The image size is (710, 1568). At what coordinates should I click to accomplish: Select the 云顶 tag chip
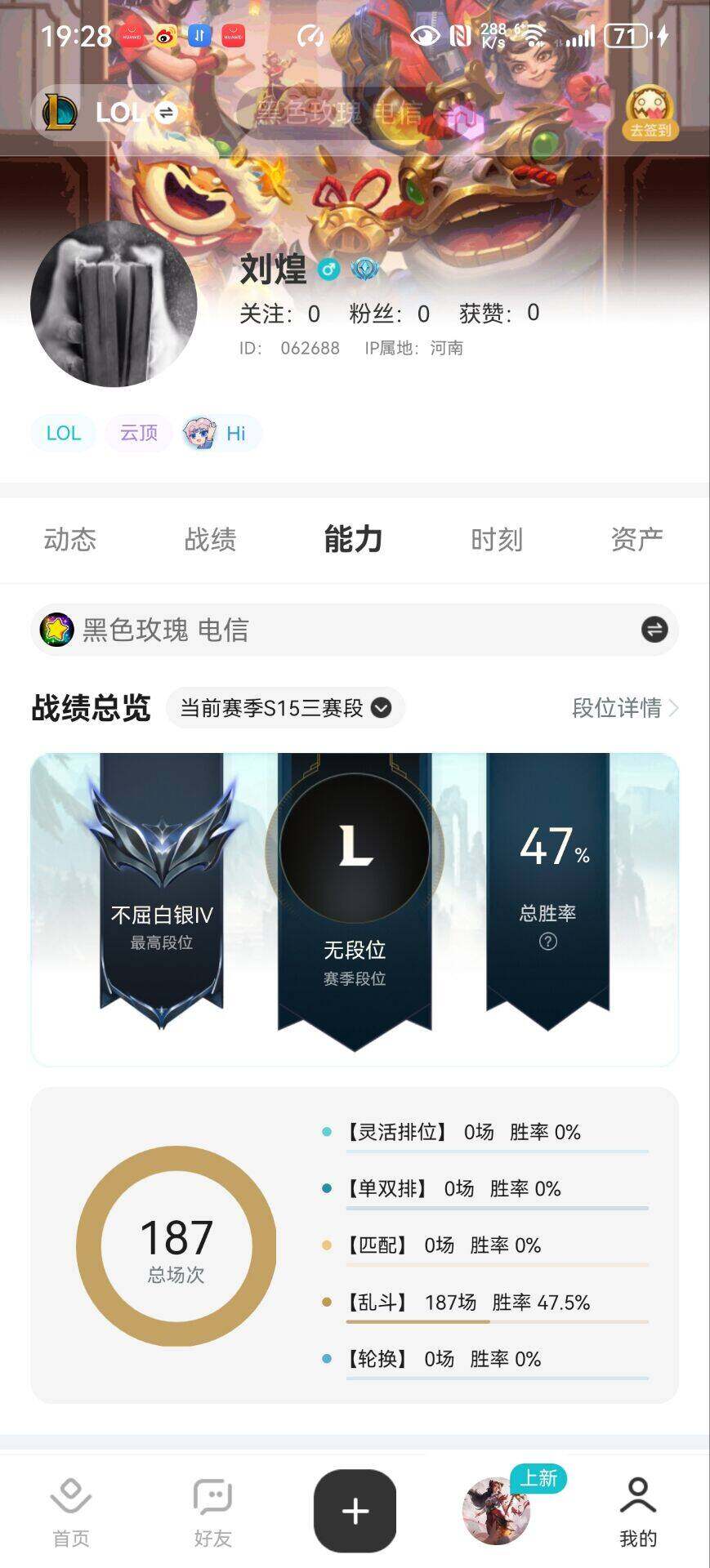[138, 433]
